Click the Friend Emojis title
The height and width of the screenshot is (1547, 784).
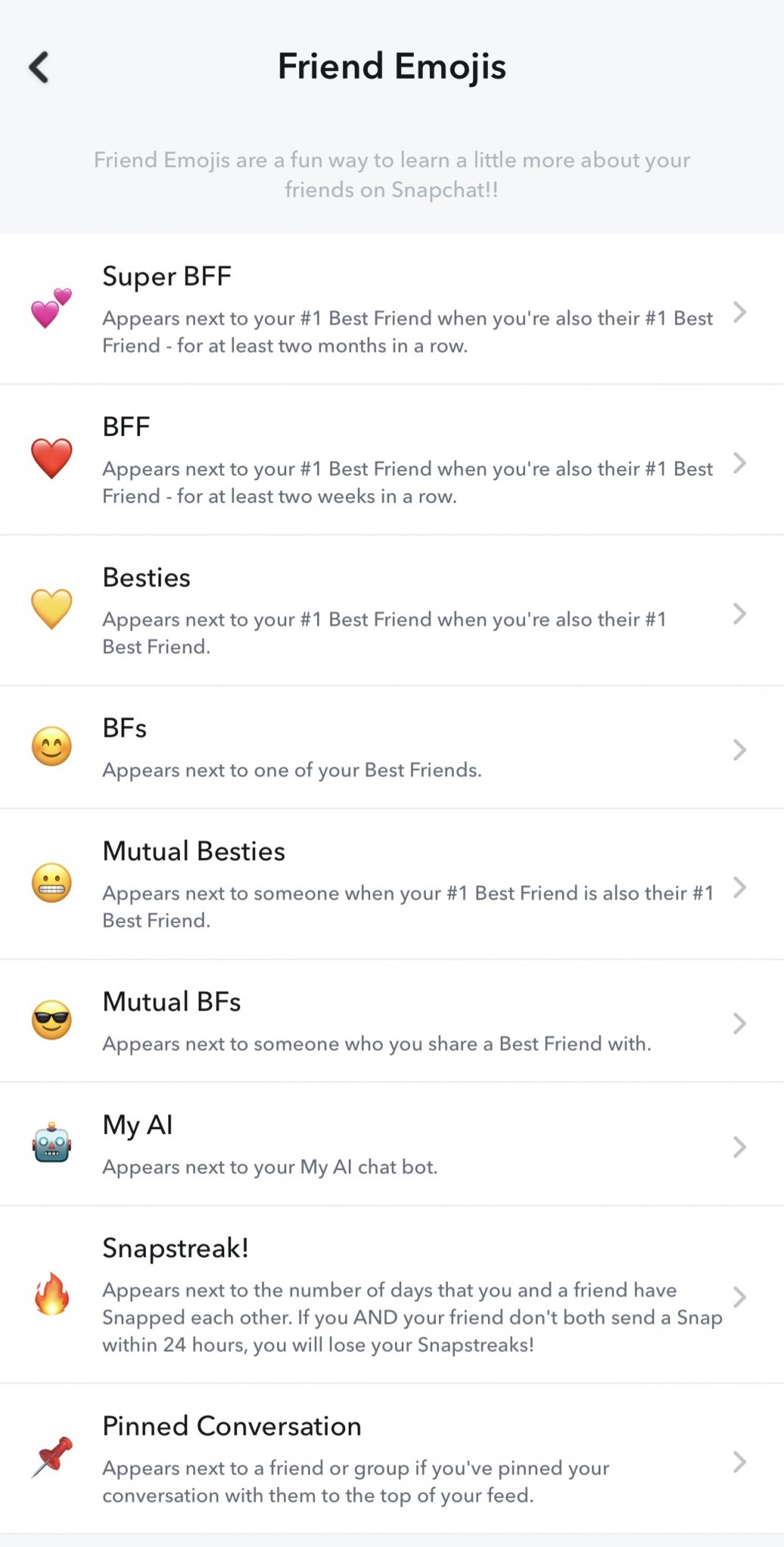pyautogui.click(x=392, y=66)
